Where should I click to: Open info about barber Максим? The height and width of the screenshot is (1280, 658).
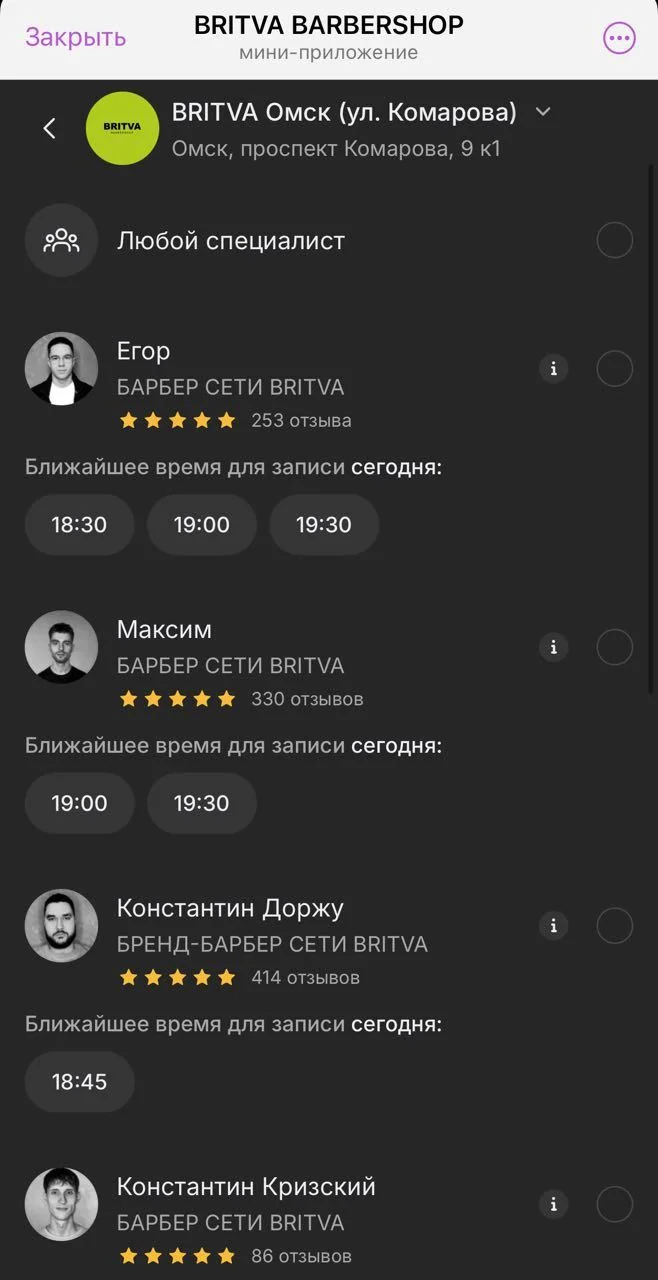[554, 647]
